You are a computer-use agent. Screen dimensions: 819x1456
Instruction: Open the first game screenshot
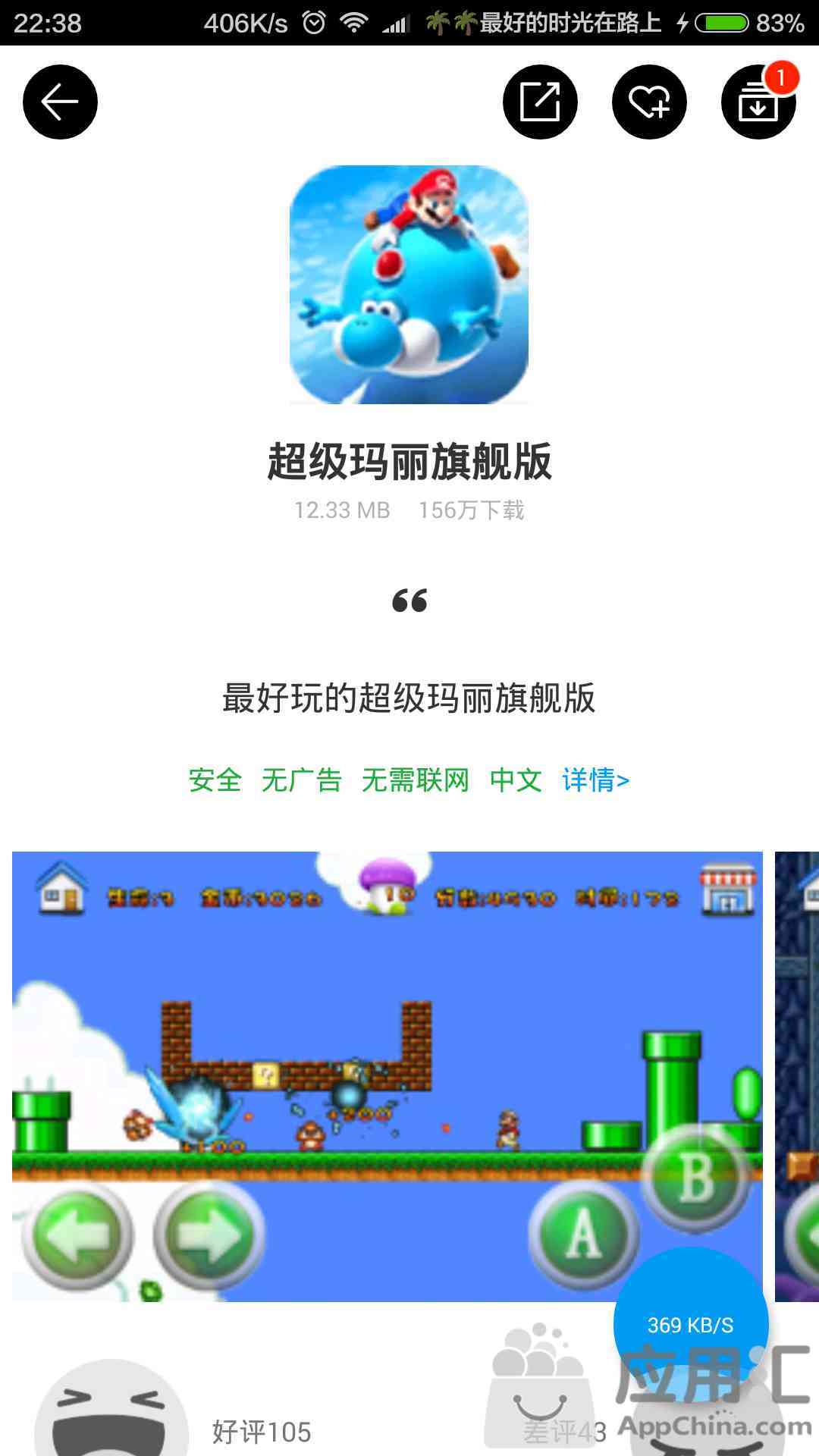pyautogui.click(x=388, y=1077)
